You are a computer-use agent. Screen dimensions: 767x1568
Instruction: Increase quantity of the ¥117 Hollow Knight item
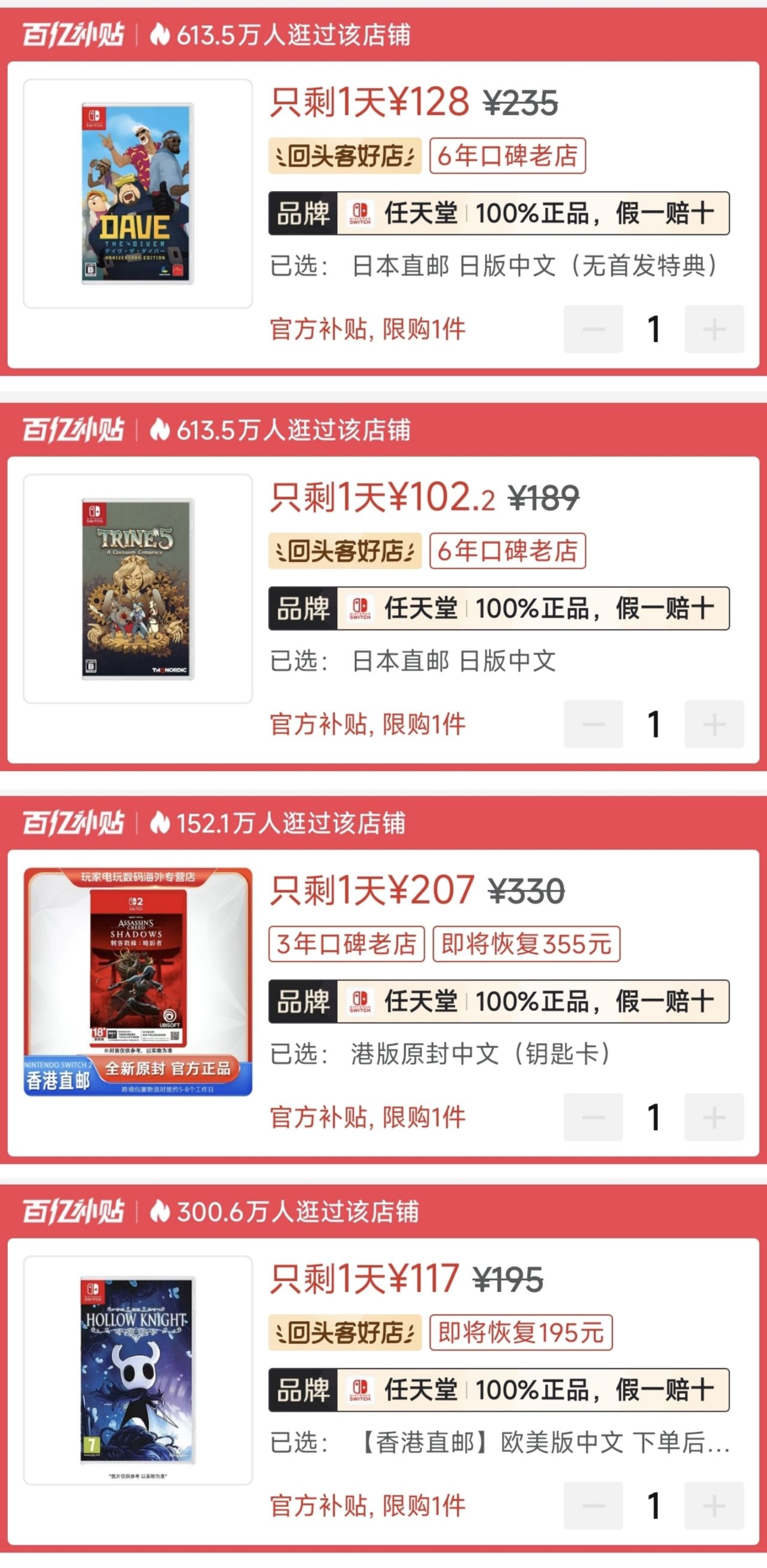tap(714, 1506)
